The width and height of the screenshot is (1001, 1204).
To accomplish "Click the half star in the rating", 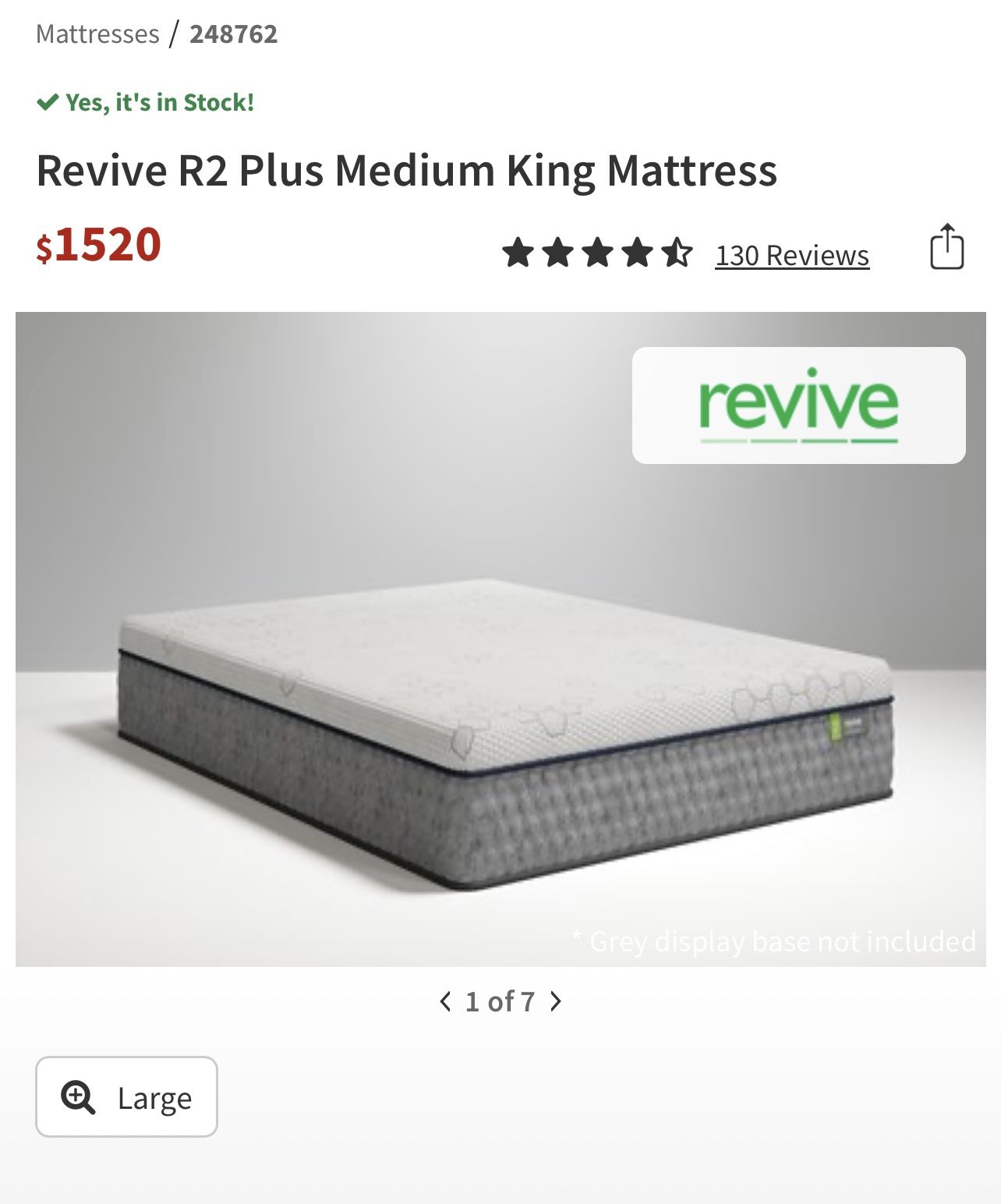I will point(677,252).
